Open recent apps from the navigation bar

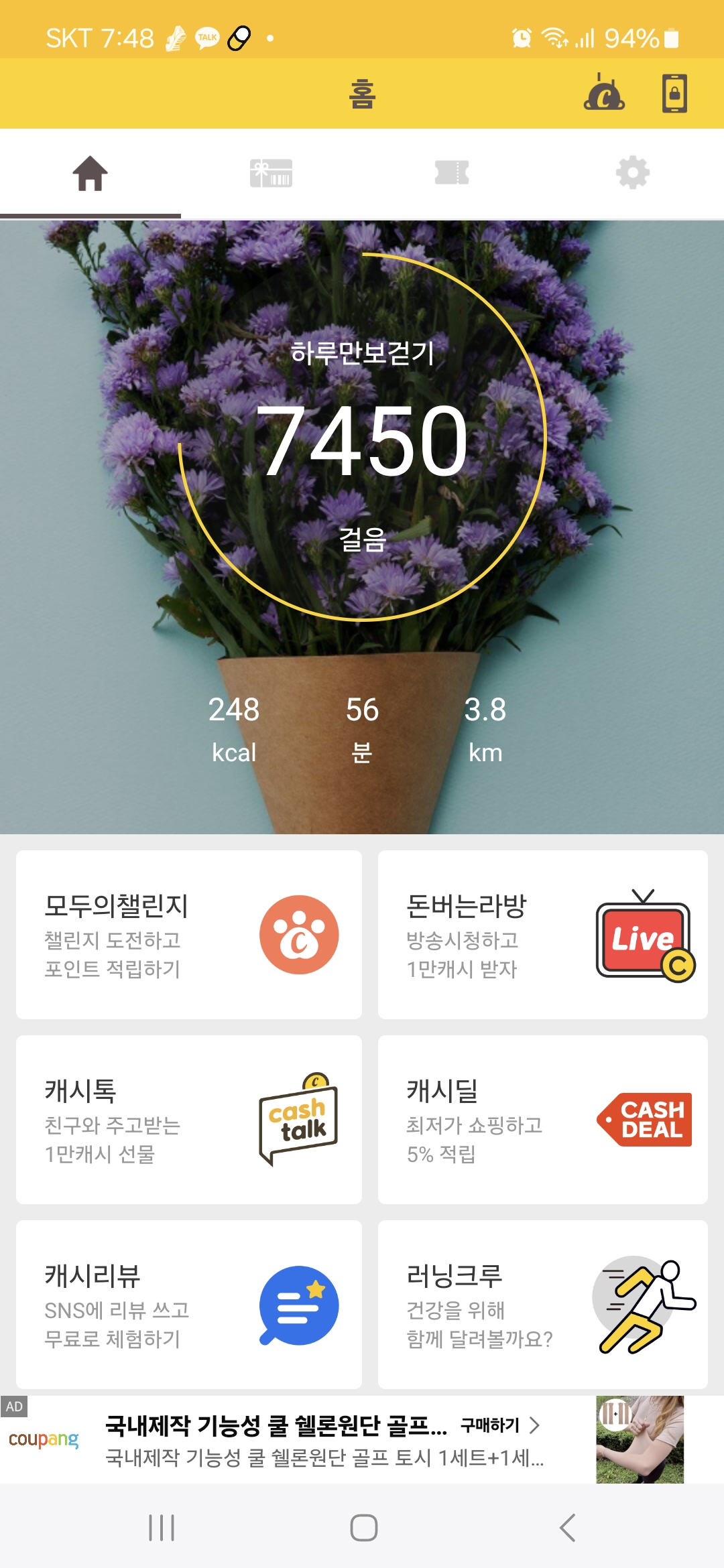click(162, 1528)
